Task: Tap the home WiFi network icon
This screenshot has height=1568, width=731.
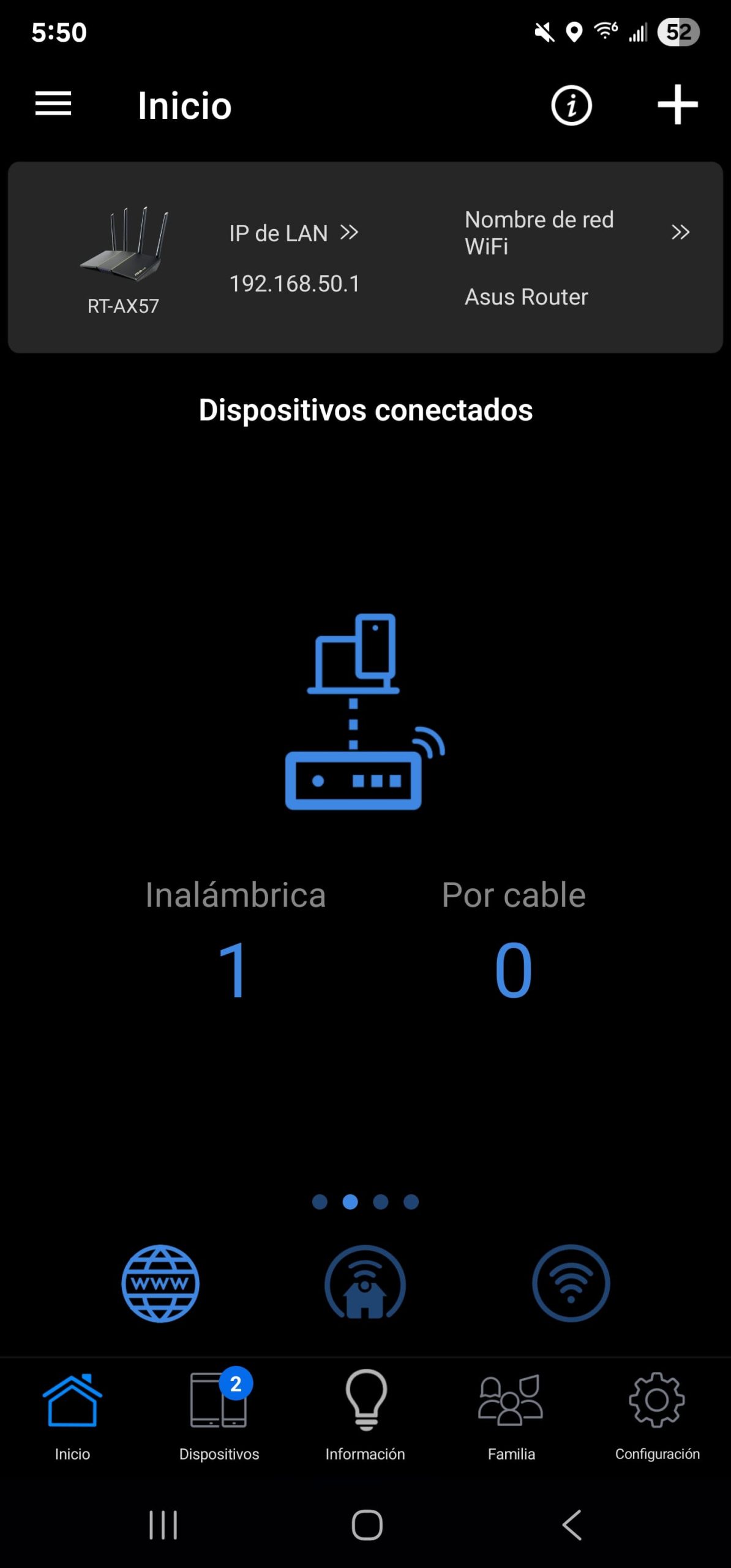Action: click(365, 1283)
